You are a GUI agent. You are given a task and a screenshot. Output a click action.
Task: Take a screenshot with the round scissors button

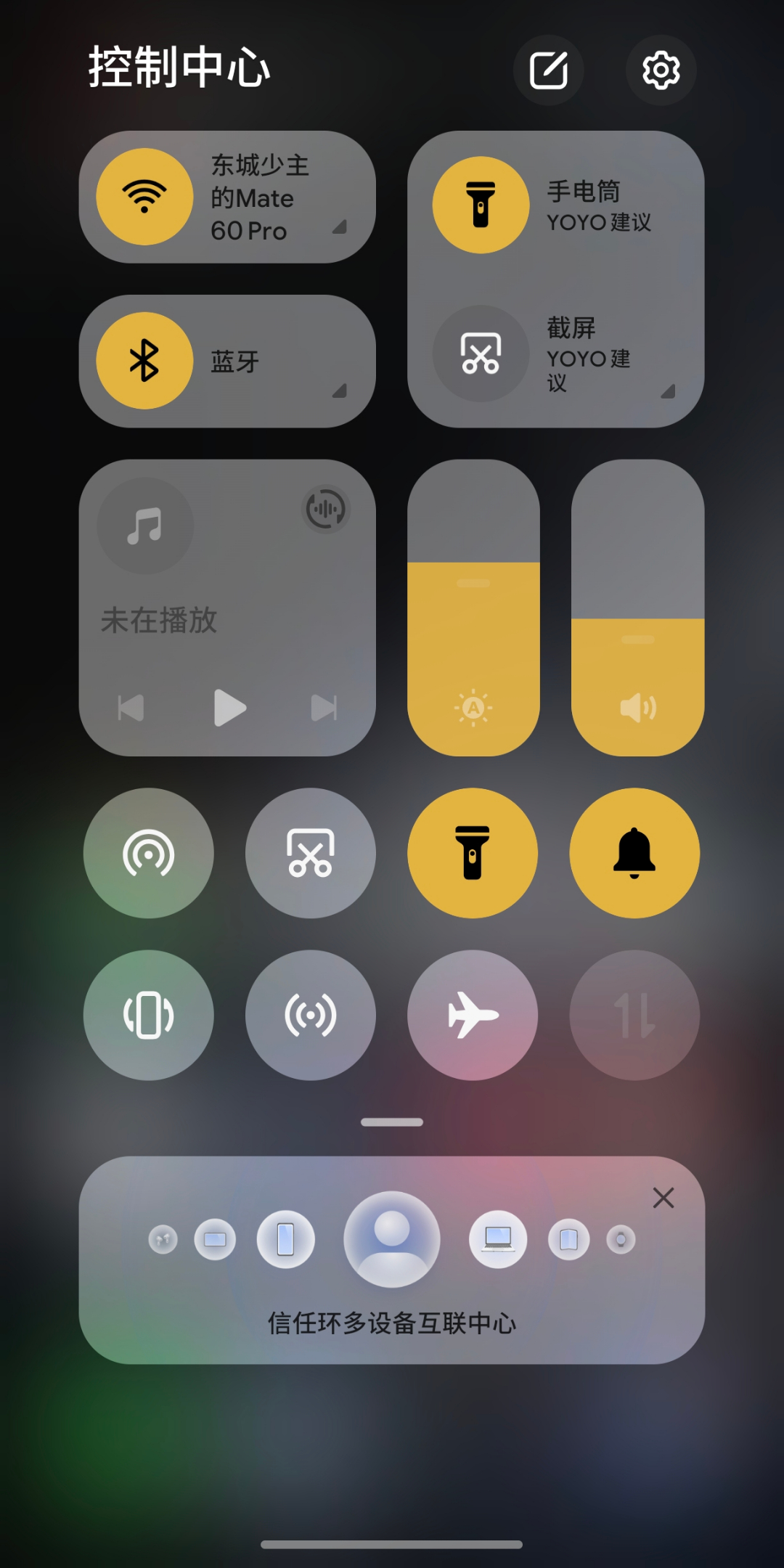click(x=310, y=853)
